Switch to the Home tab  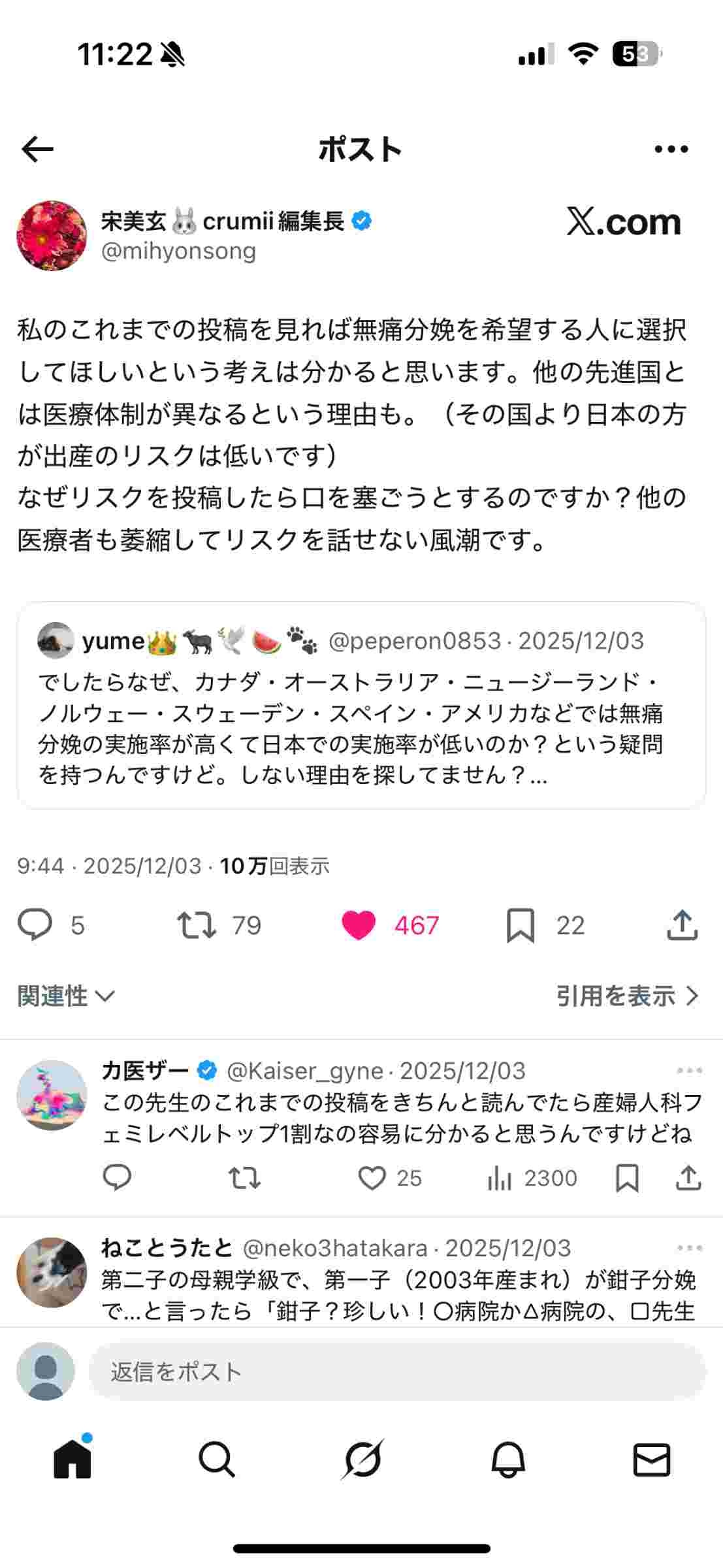click(72, 1460)
